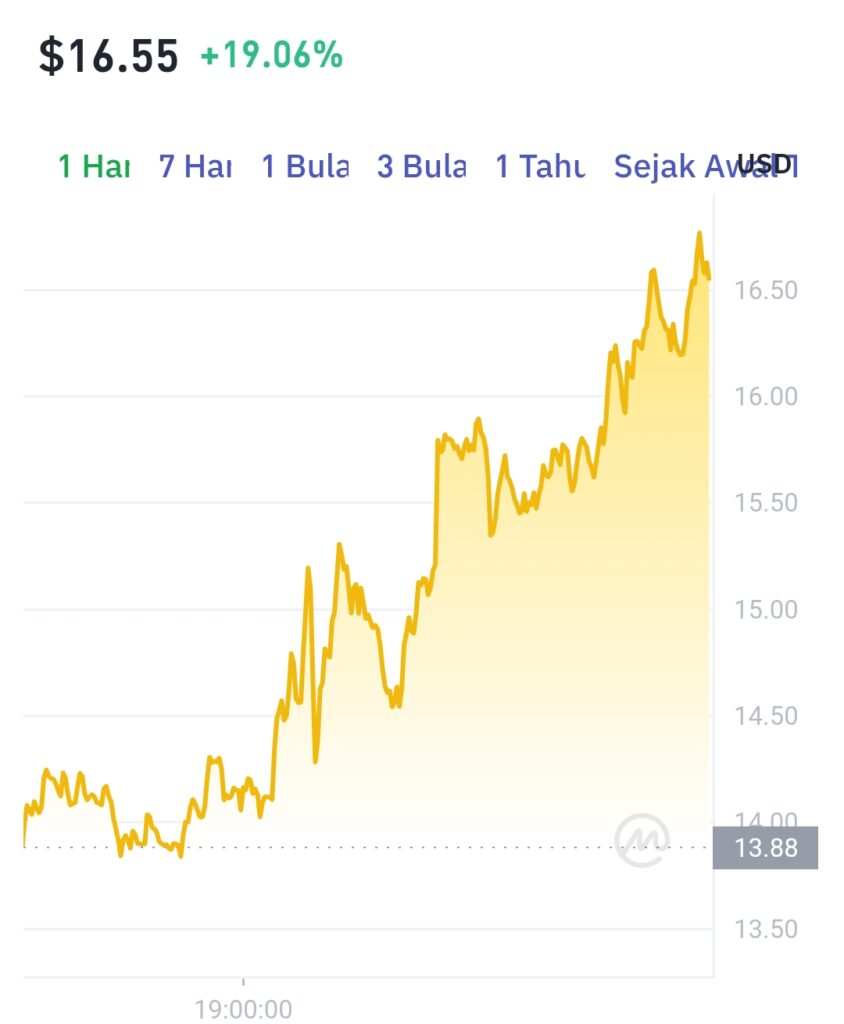View the 3 Bulan performance tab

tap(422, 166)
